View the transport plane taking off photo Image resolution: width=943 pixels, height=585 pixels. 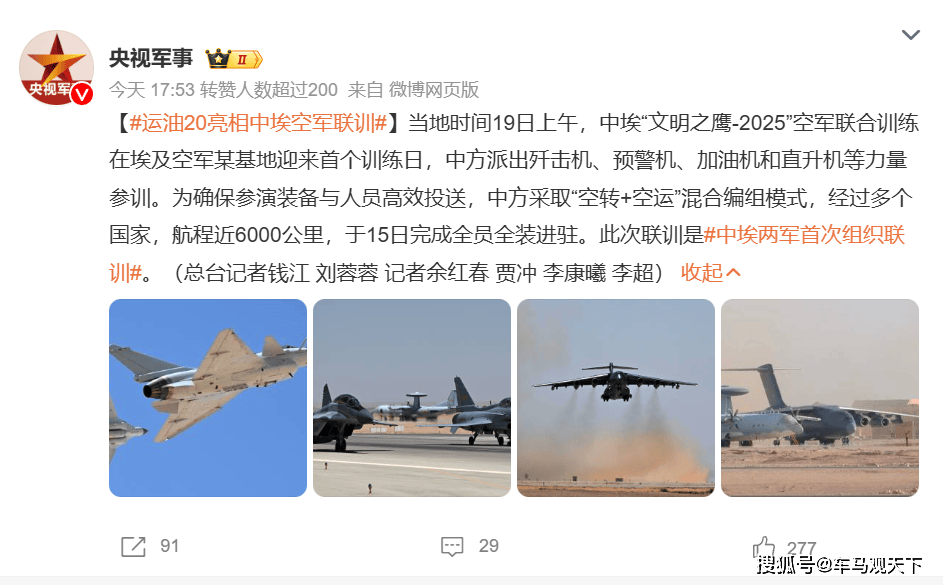tap(615, 397)
